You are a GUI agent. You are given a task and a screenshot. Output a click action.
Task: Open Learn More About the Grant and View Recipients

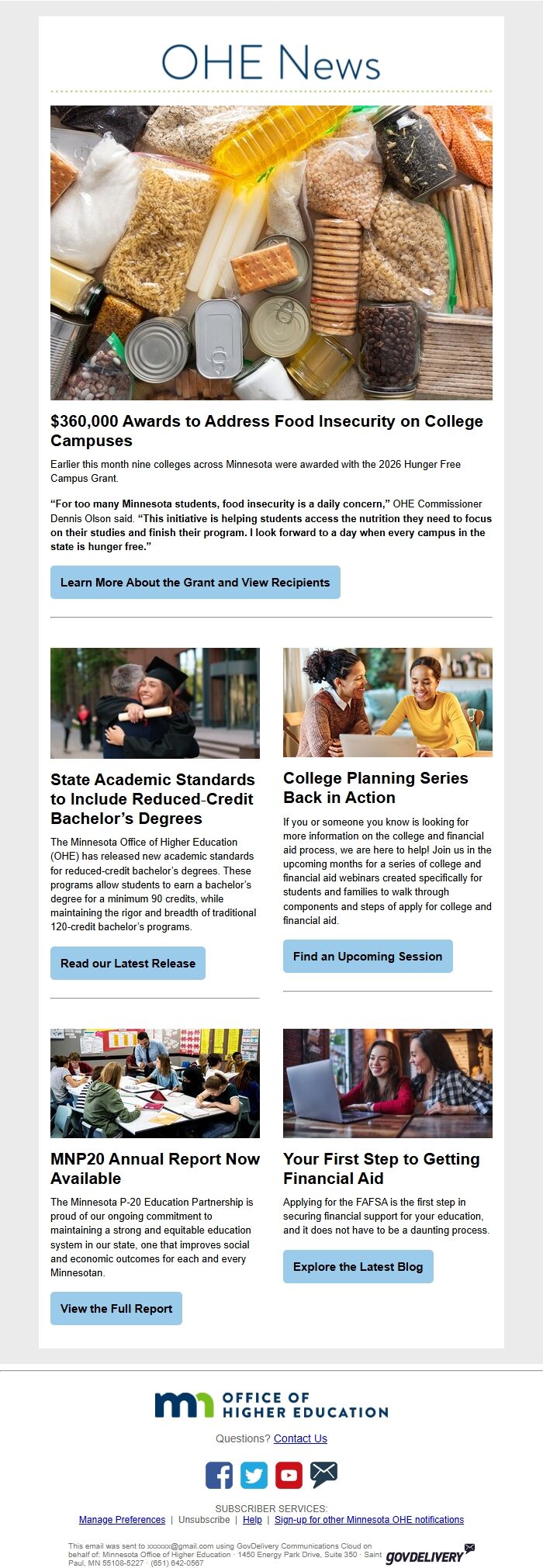click(x=195, y=582)
